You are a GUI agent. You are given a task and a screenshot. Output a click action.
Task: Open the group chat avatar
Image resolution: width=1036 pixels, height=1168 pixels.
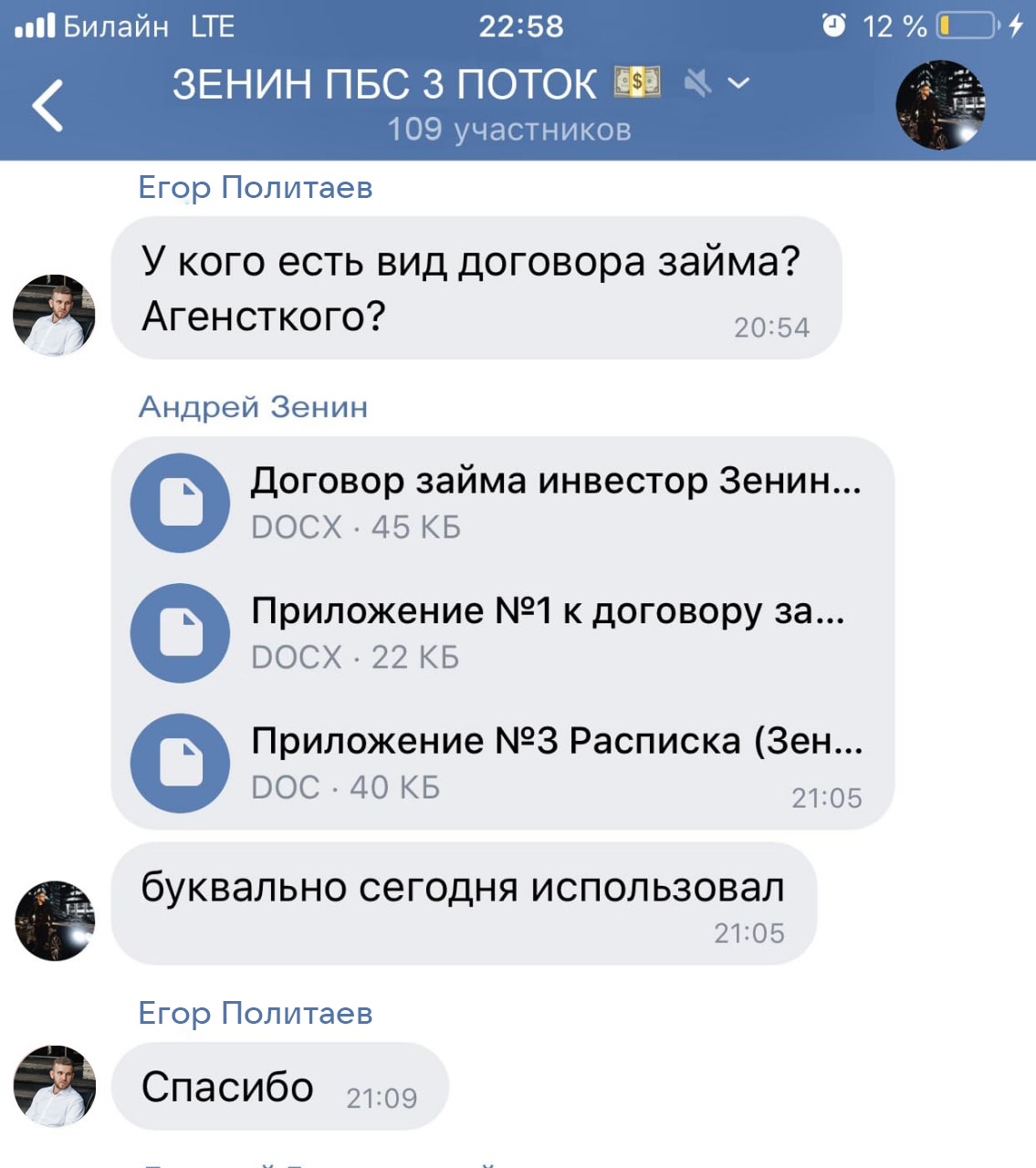pos(940,105)
